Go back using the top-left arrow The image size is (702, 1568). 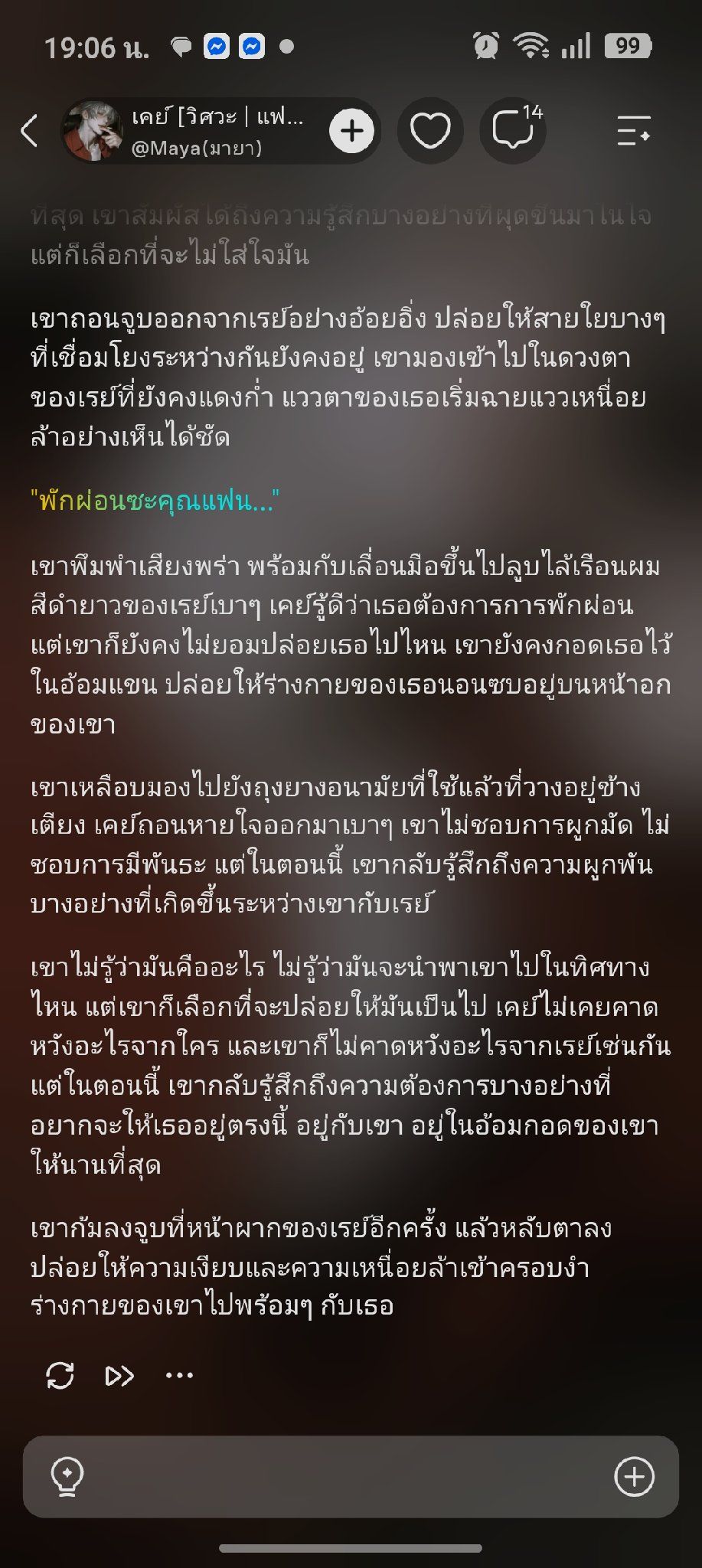tap(29, 130)
